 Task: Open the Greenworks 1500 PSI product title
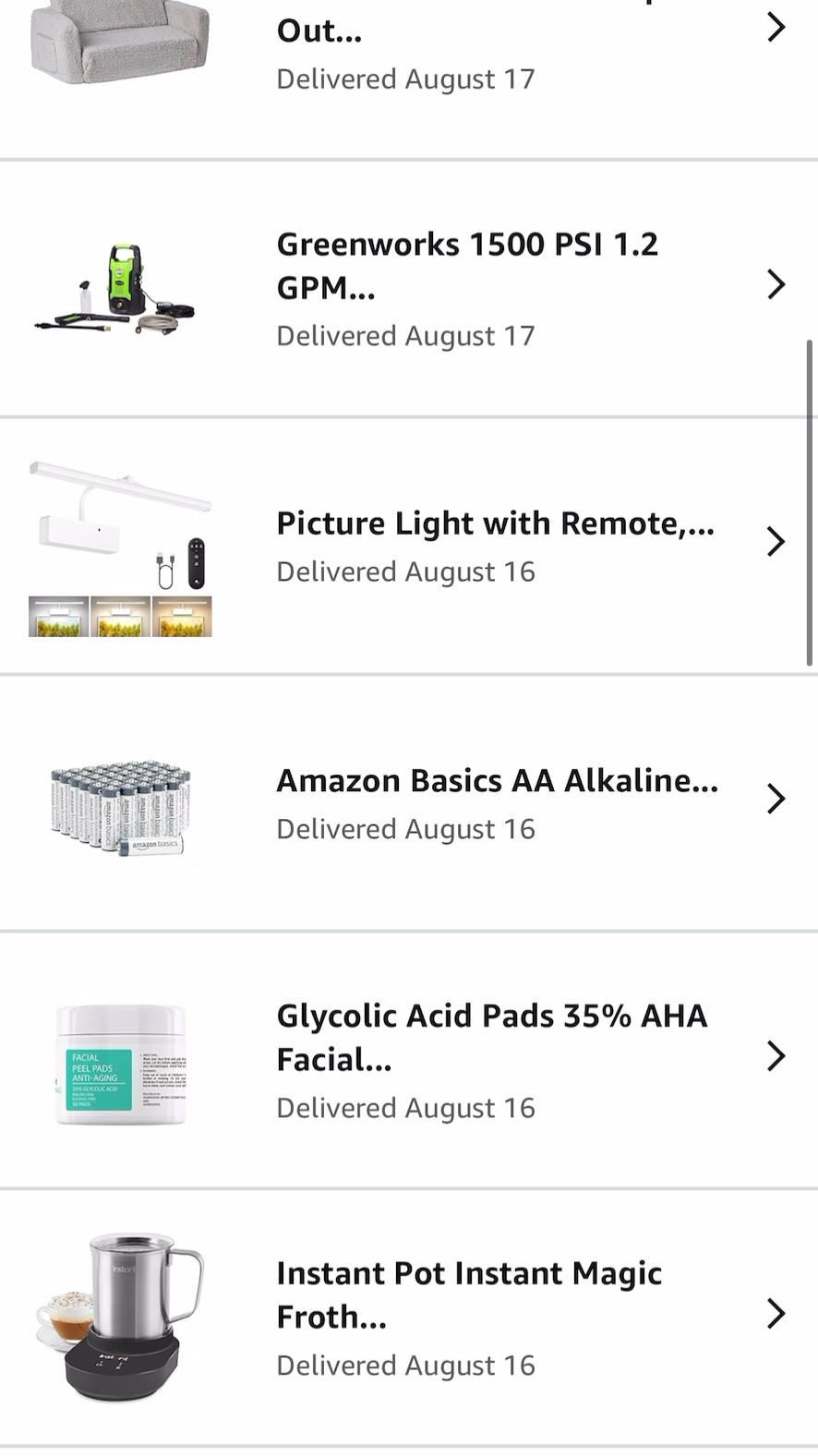coord(466,265)
